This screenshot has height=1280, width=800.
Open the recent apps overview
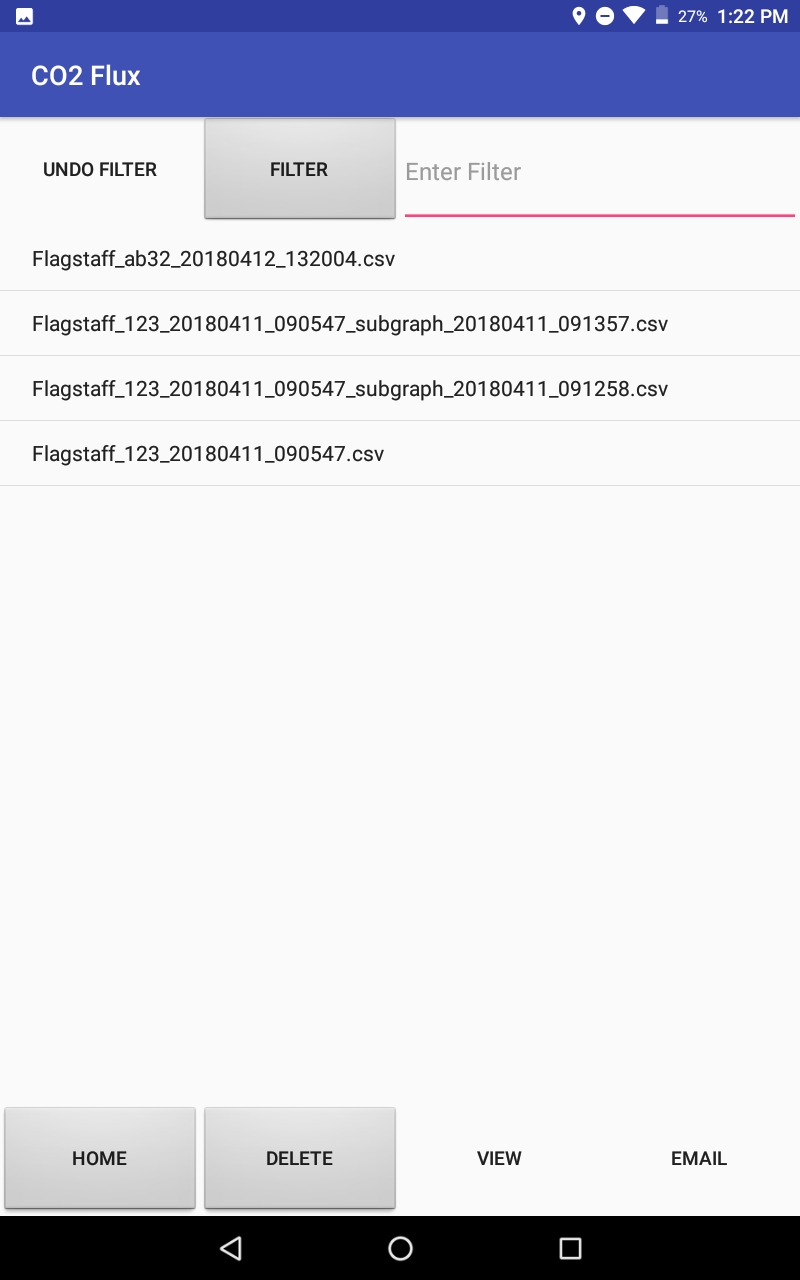(570, 1248)
